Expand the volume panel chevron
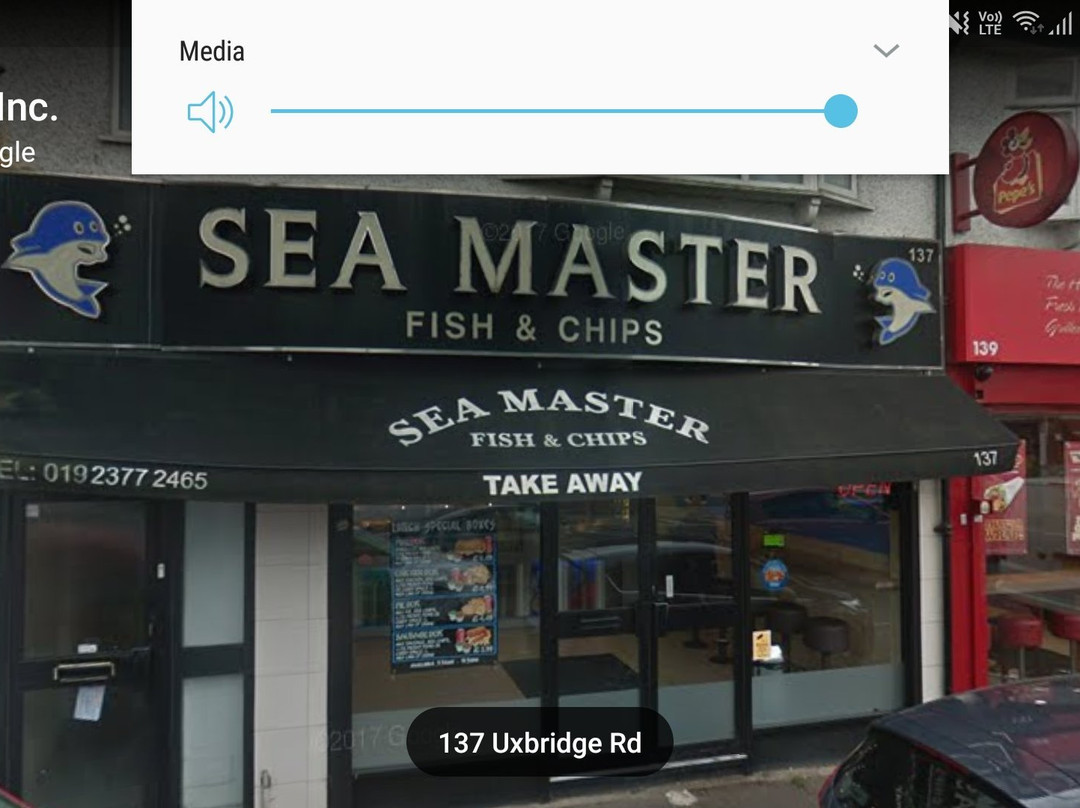1080x808 pixels. coord(886,50)
